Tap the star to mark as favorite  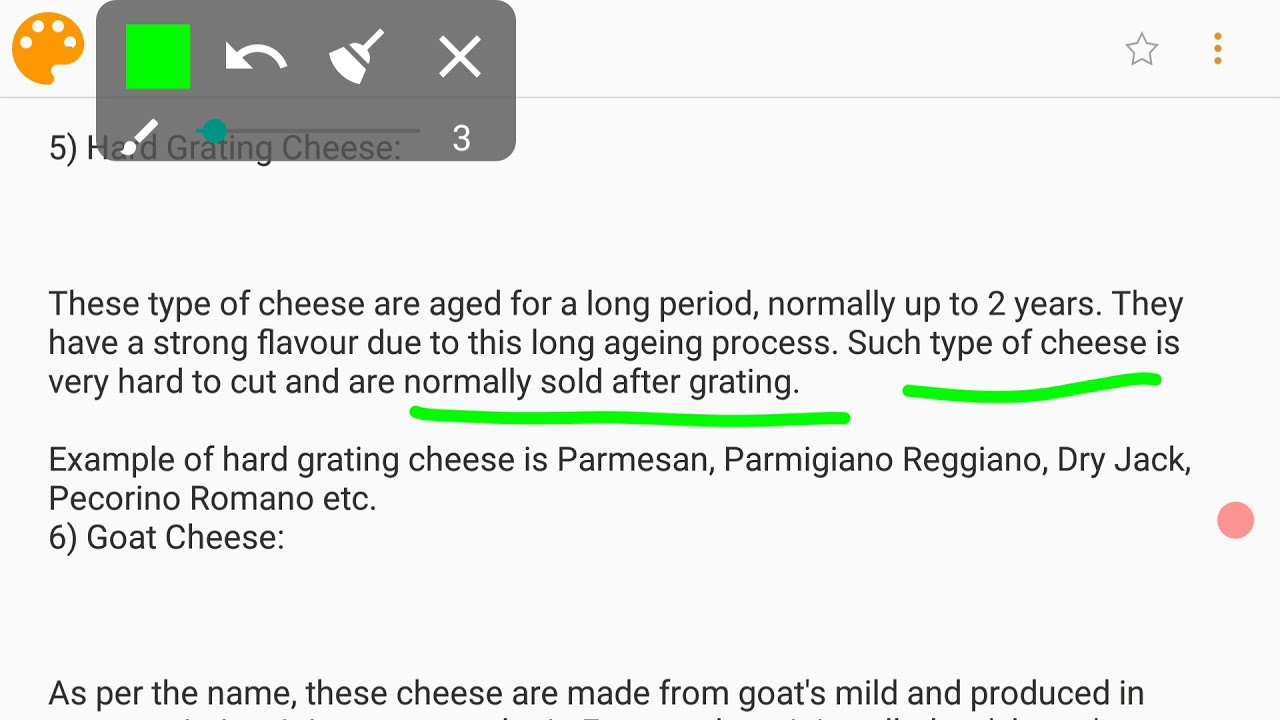[1141, 49]
